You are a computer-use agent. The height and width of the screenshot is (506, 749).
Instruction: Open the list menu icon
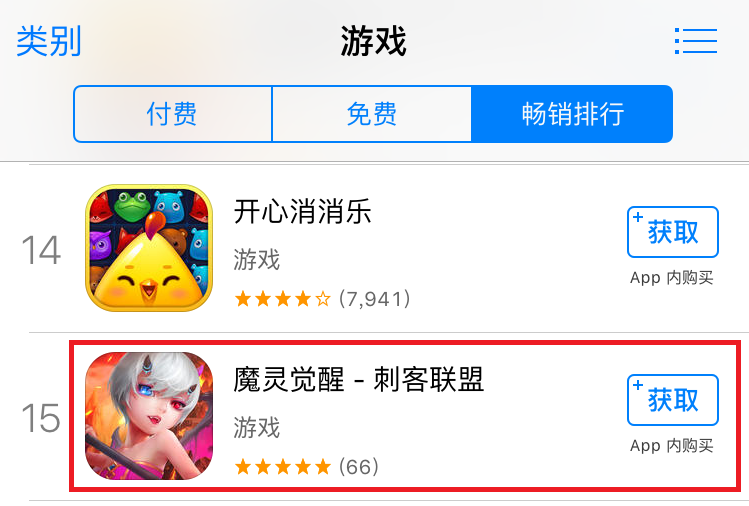coord(696,41)
